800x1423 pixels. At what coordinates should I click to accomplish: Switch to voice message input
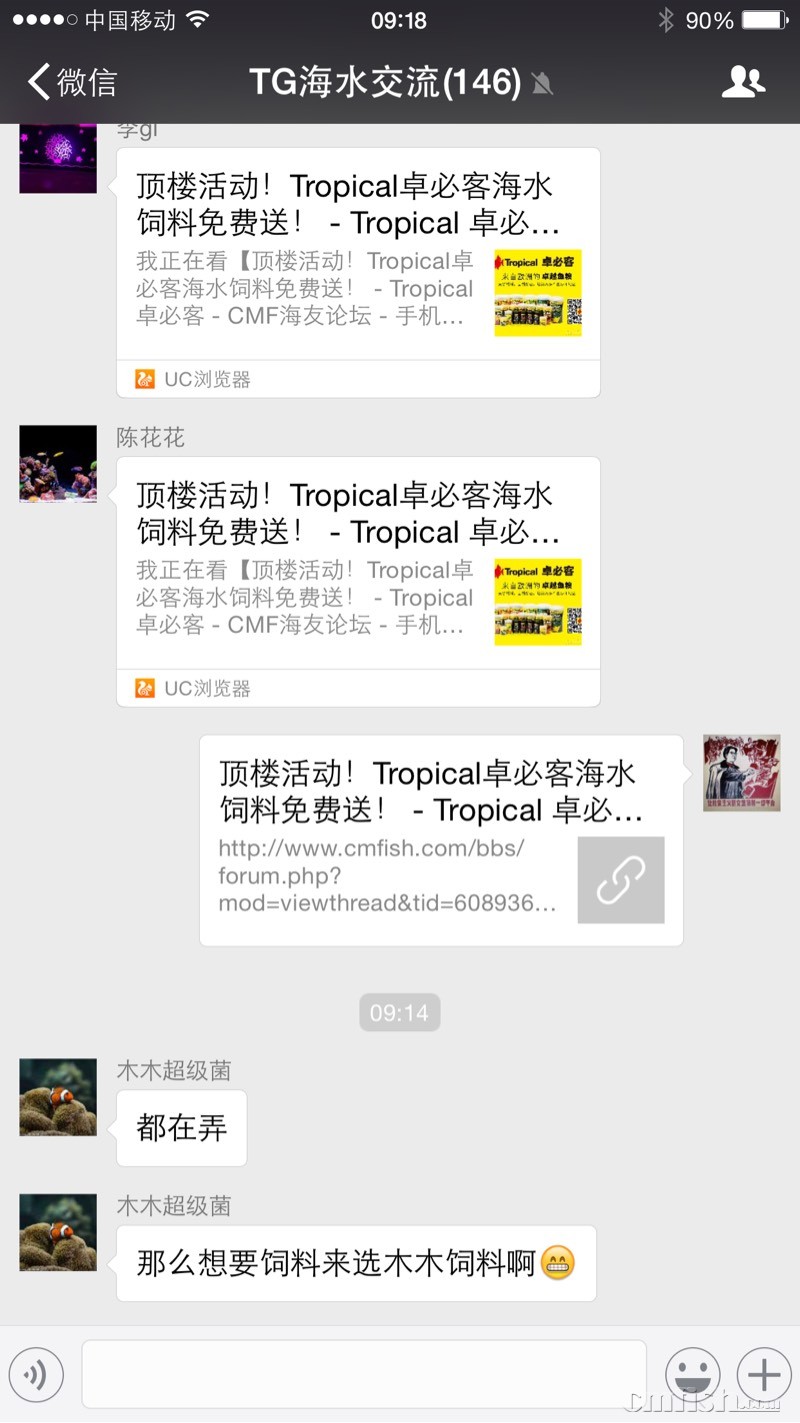pyautogui.click(x=36, y=1375)
